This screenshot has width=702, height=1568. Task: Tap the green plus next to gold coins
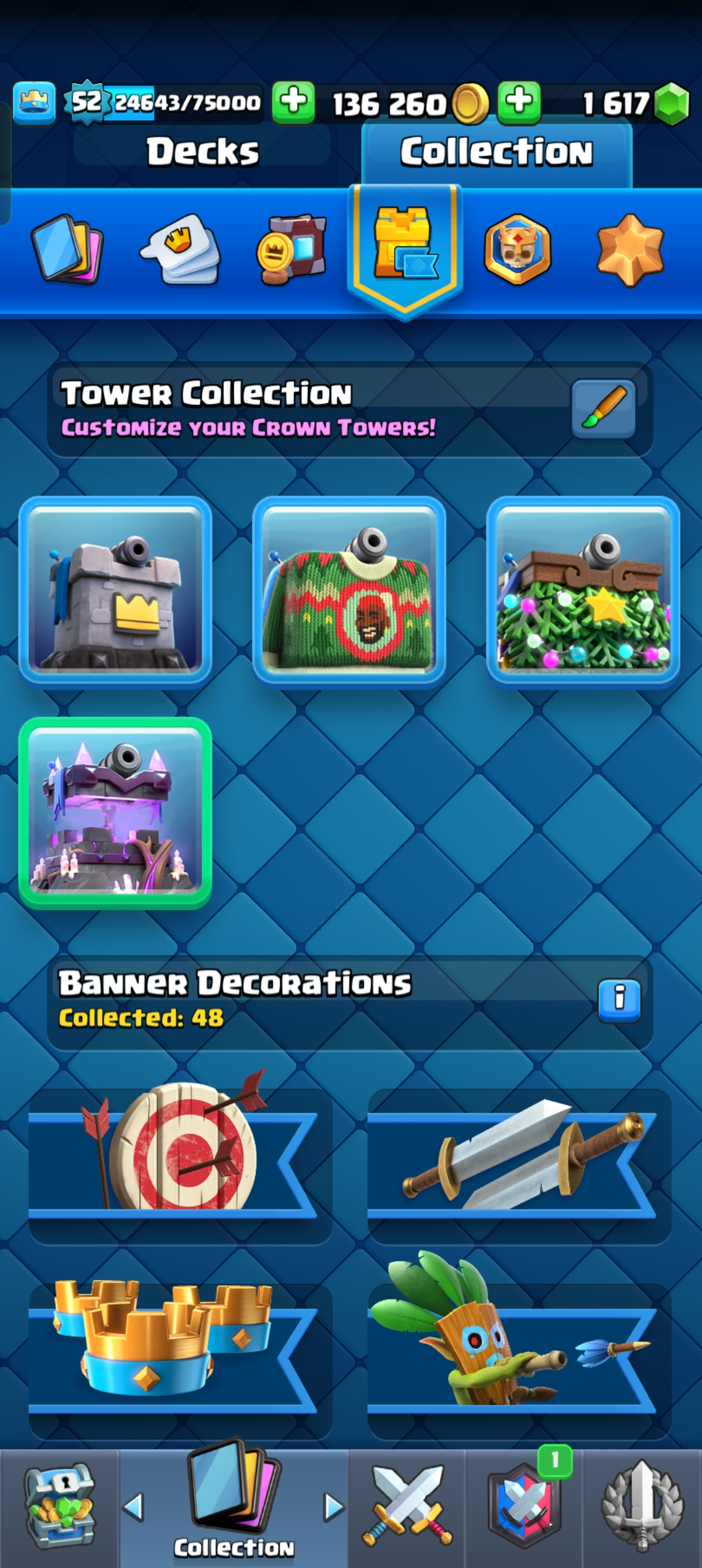point(519,103)
